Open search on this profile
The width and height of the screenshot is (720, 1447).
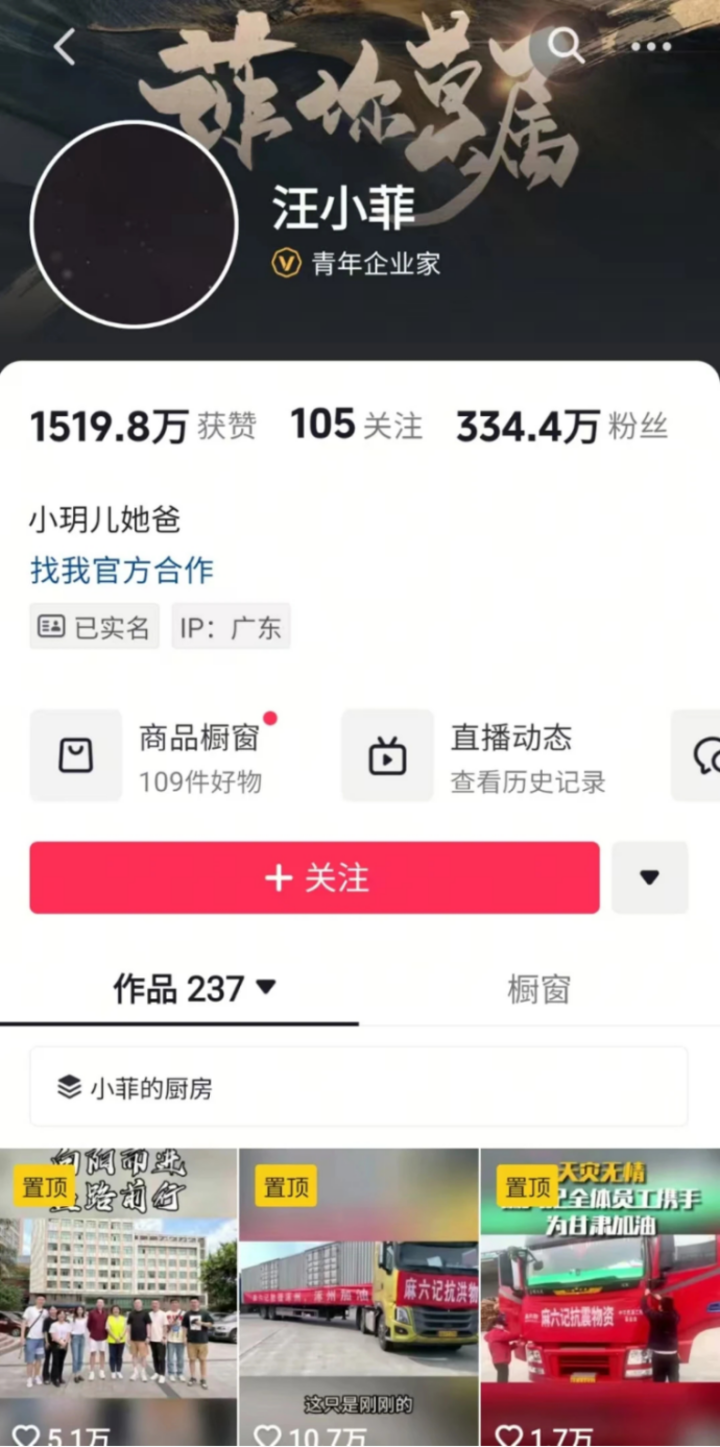pyautogui.click(x=566, y=46)
